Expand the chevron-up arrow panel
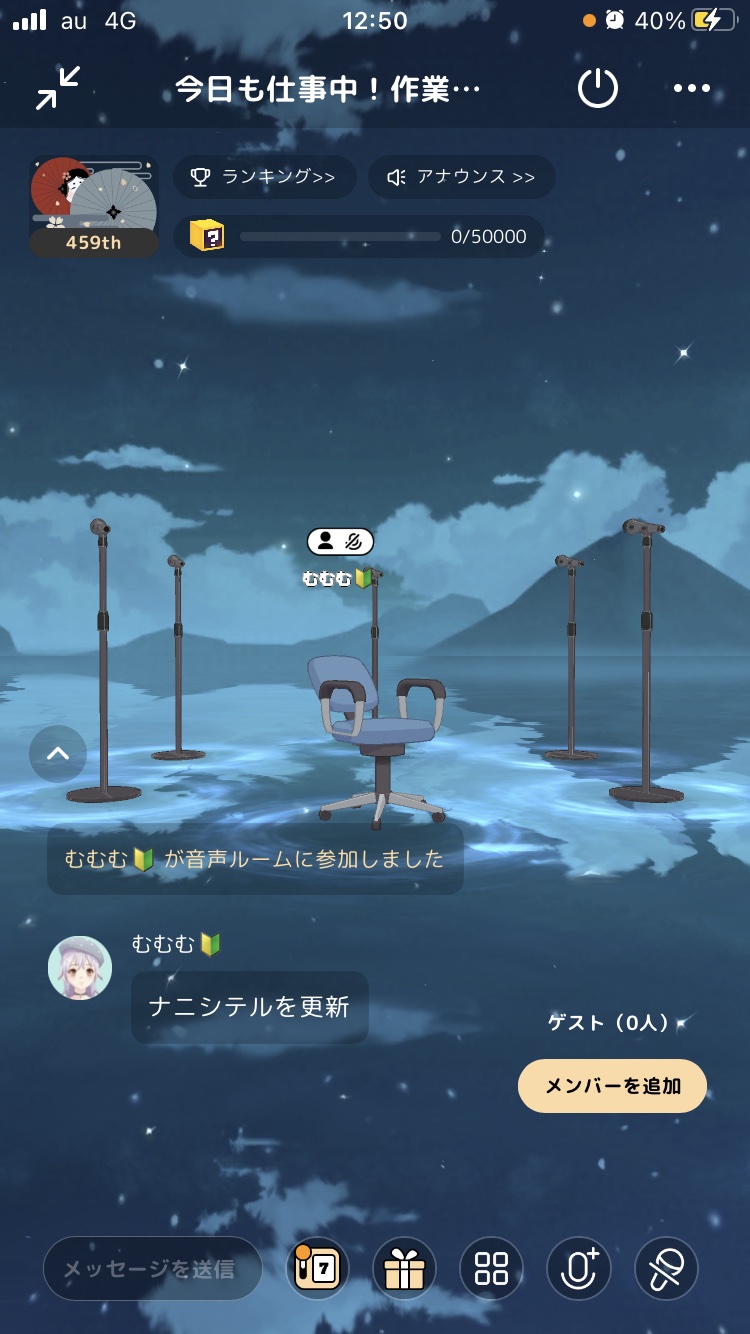Viewport: 750px width, 1334px height. point(58,753)
